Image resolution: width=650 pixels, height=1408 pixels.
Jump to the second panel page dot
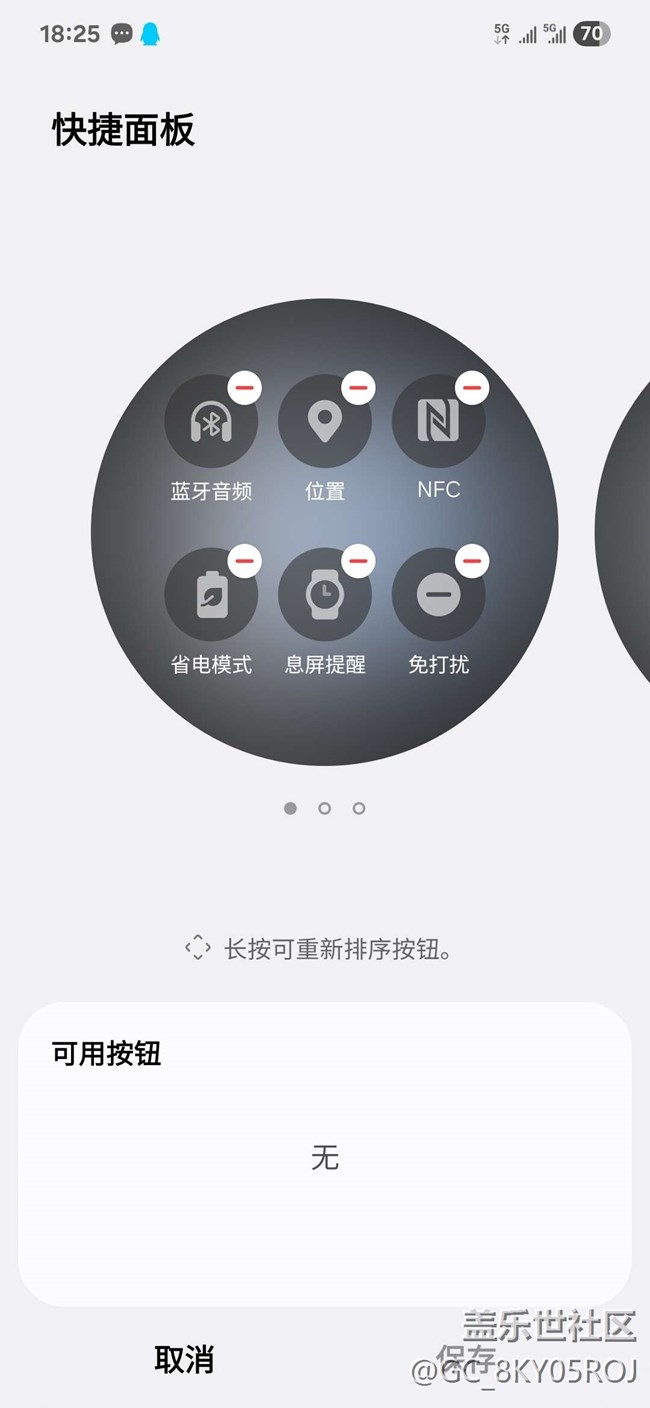point(324,808)
